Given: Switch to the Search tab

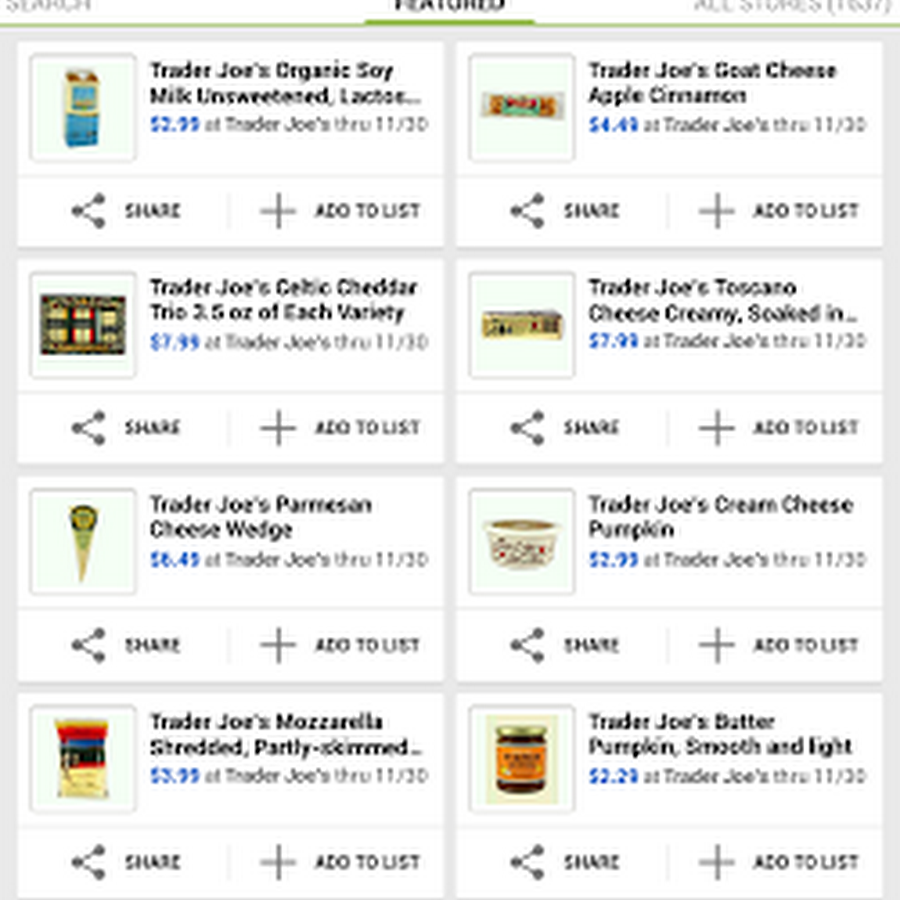Looking at the screenshot, I should (50, 5).
